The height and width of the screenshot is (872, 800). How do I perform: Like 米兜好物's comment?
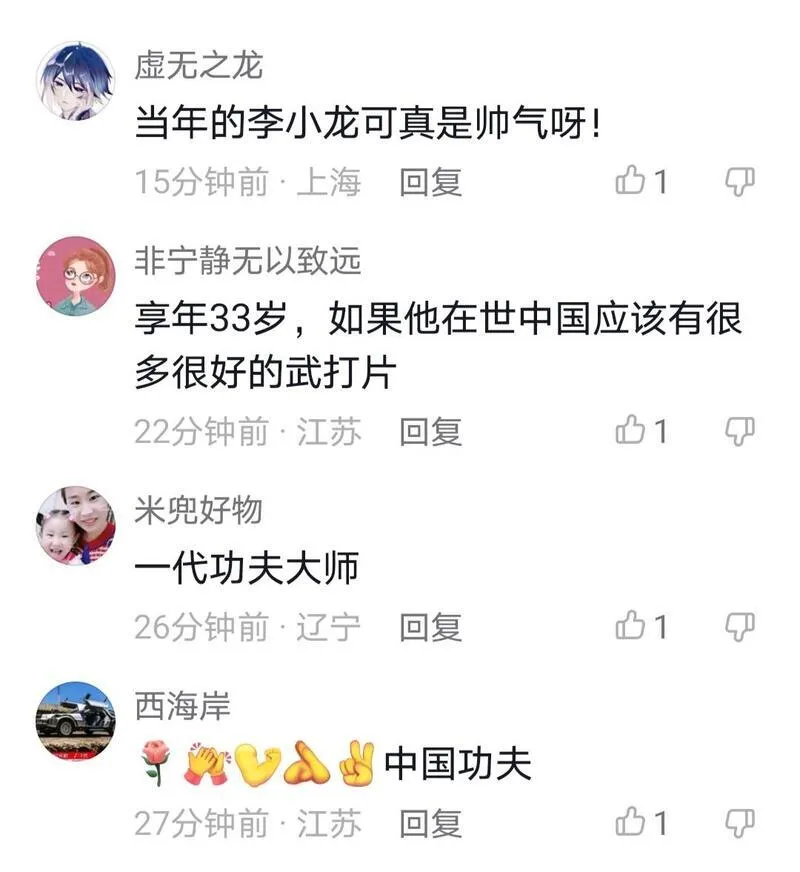tap(631, 627)
